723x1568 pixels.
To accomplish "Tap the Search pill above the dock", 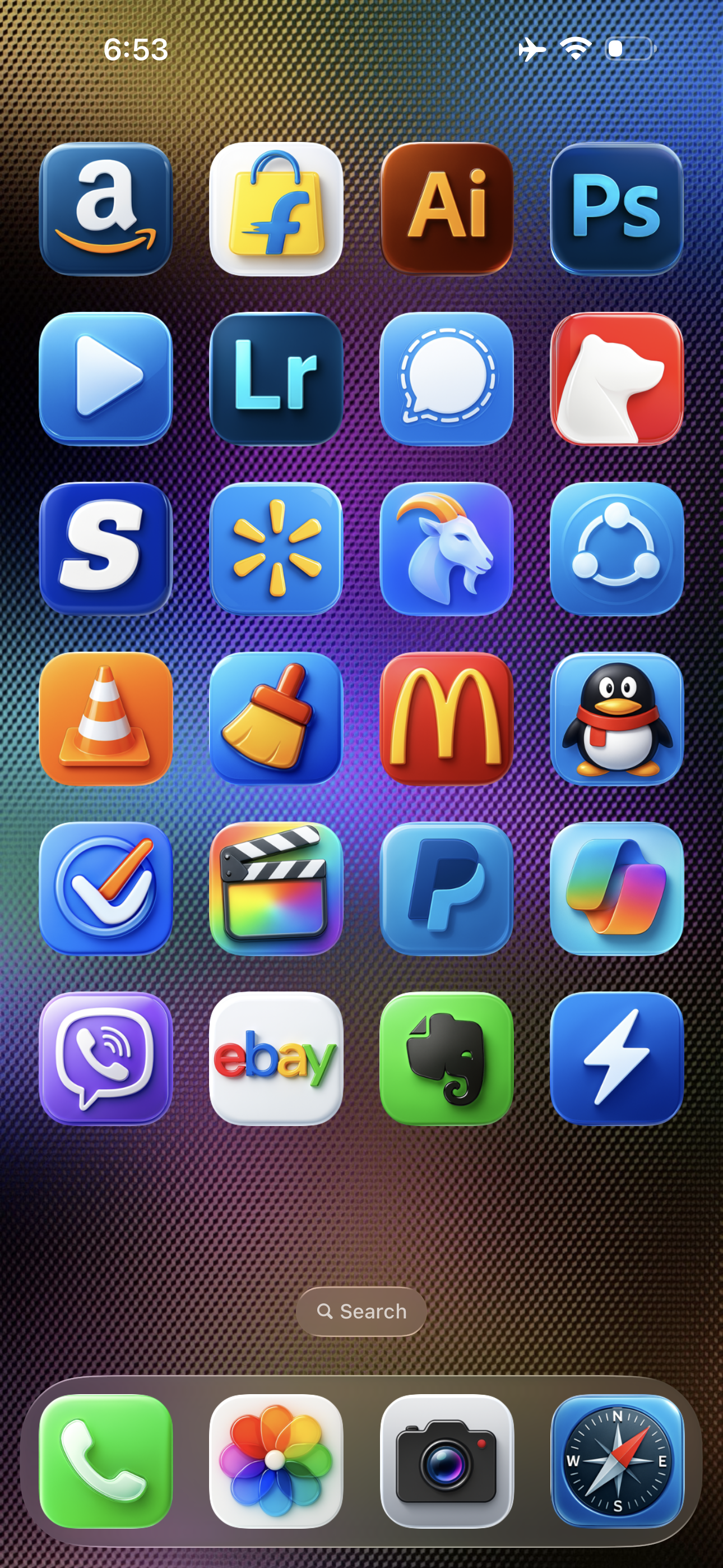I will tap(361, 1311).
